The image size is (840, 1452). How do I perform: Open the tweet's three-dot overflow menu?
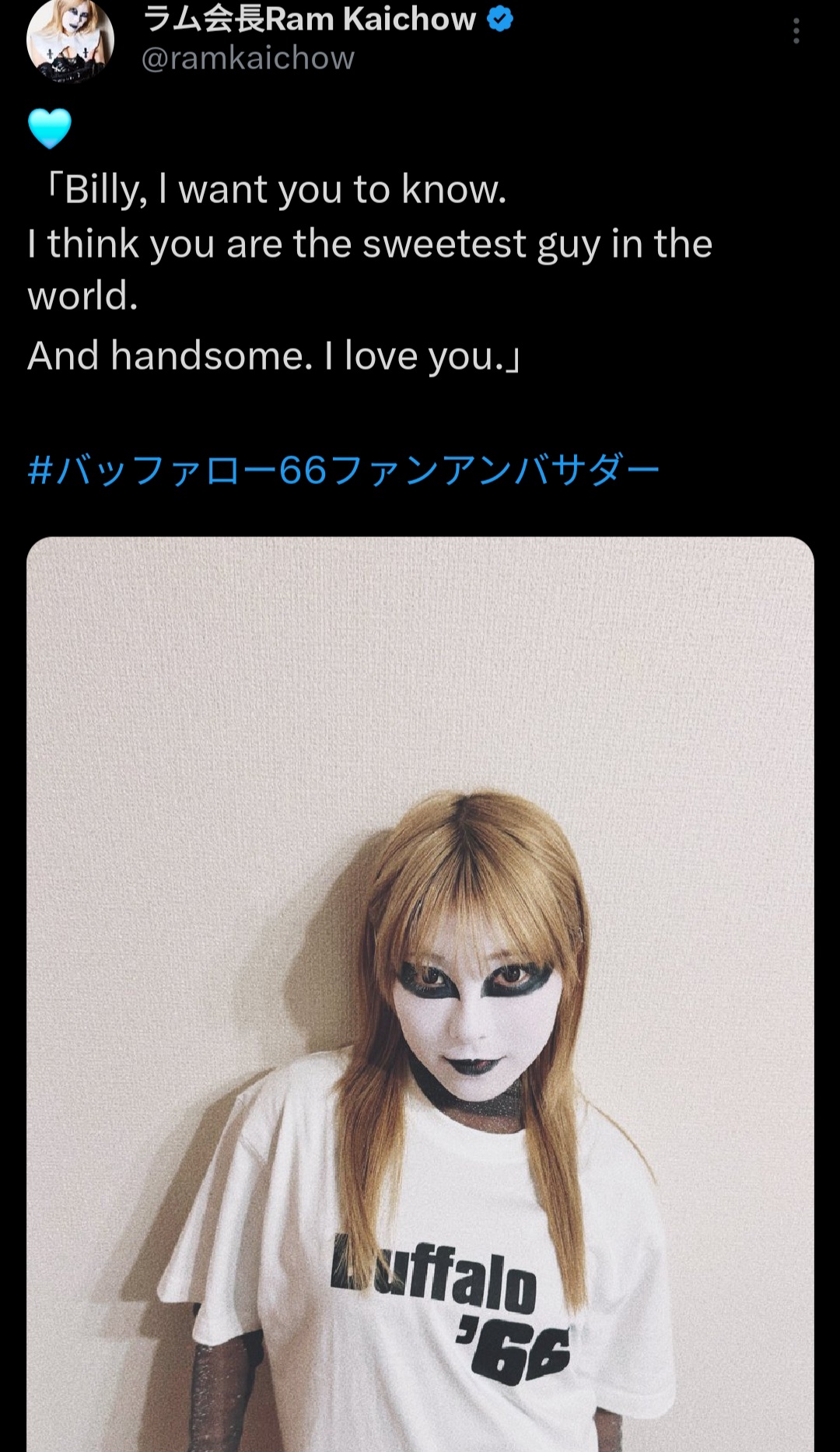coord(796,31)
